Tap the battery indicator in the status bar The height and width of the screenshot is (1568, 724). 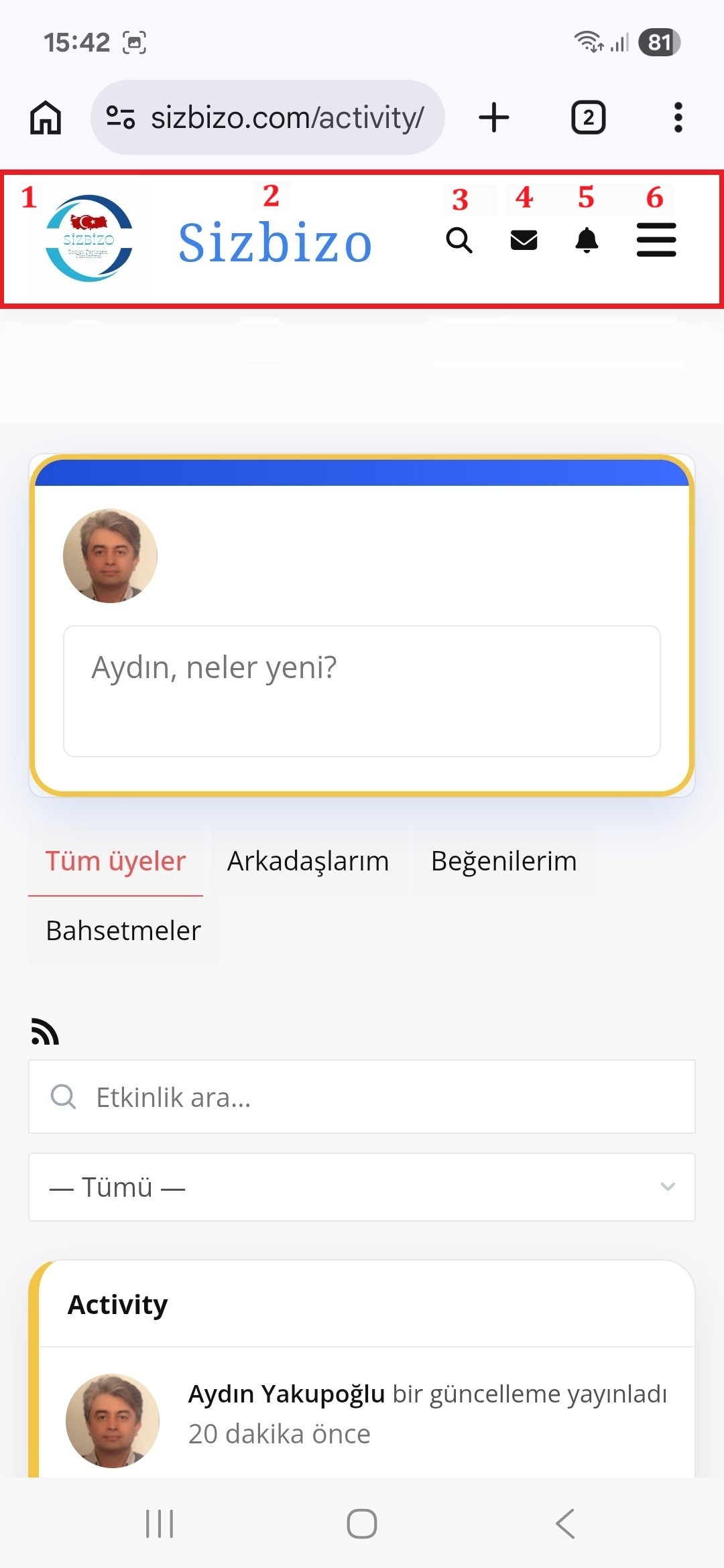pos(658,42)
